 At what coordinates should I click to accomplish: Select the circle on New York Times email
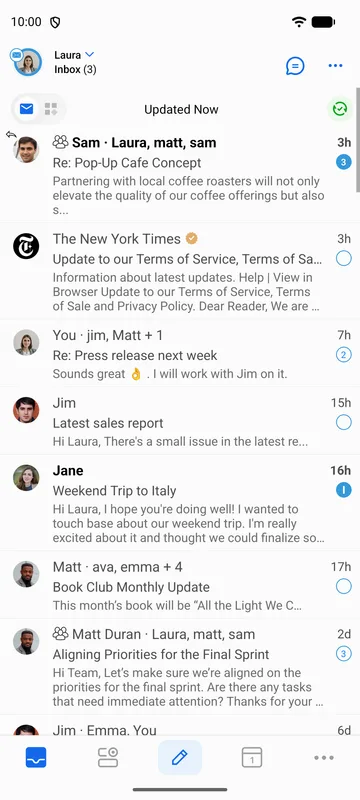tap(344, 259)
